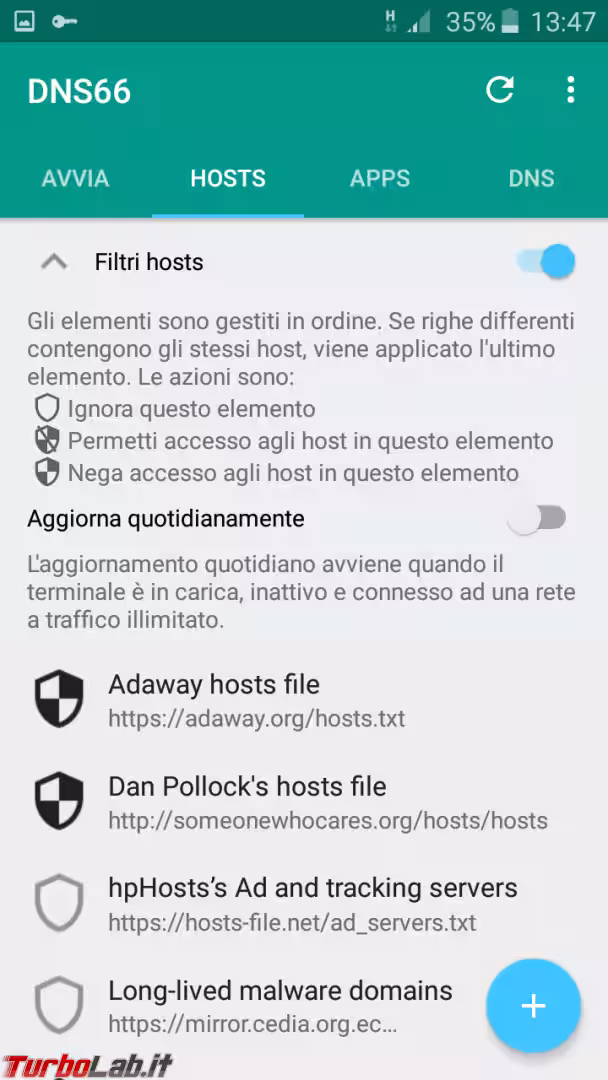The width and height of the screenshot is (608, 1080).
Task: Add a new hosts source
Action: [533, 1006]
